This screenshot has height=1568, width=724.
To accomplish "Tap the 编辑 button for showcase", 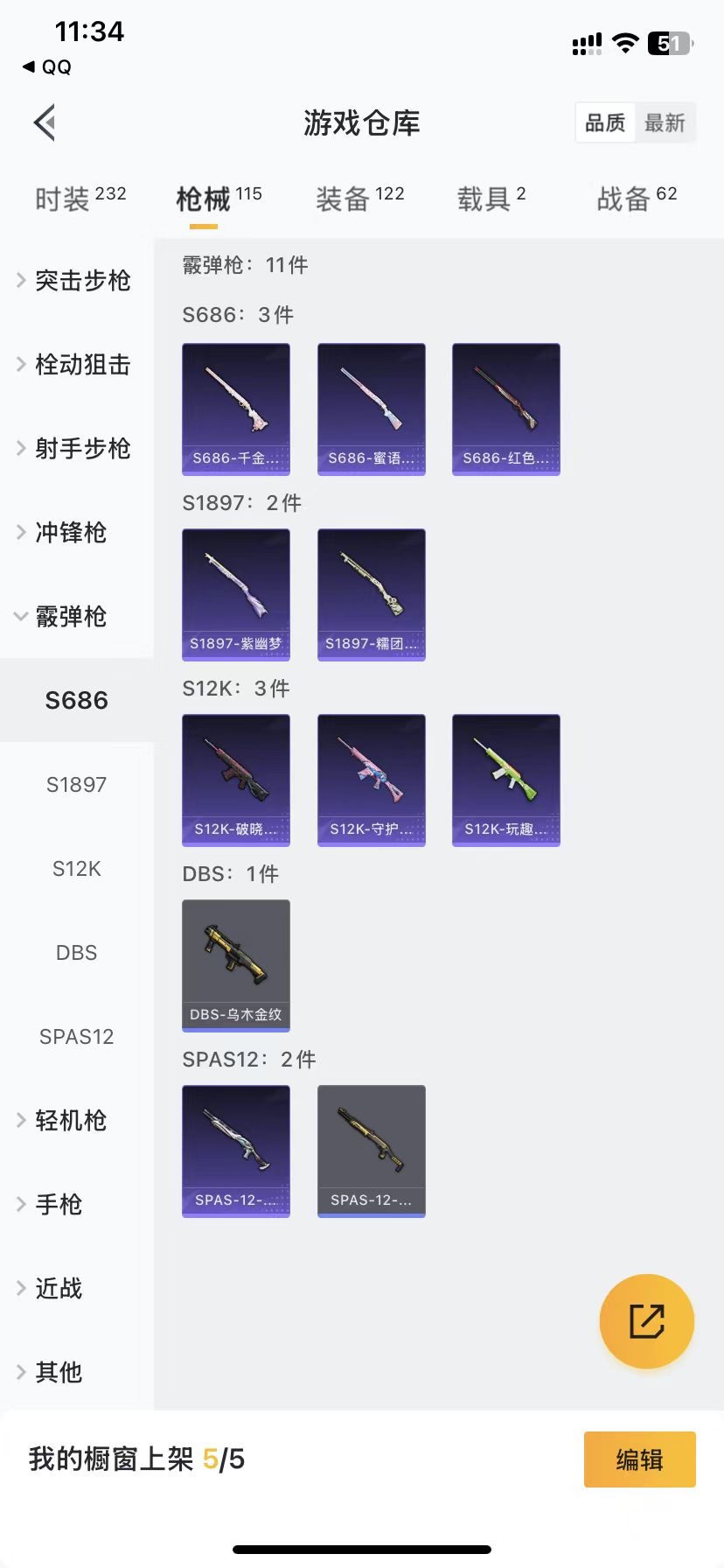I will pyautogui.click(x=639, y=1459).
